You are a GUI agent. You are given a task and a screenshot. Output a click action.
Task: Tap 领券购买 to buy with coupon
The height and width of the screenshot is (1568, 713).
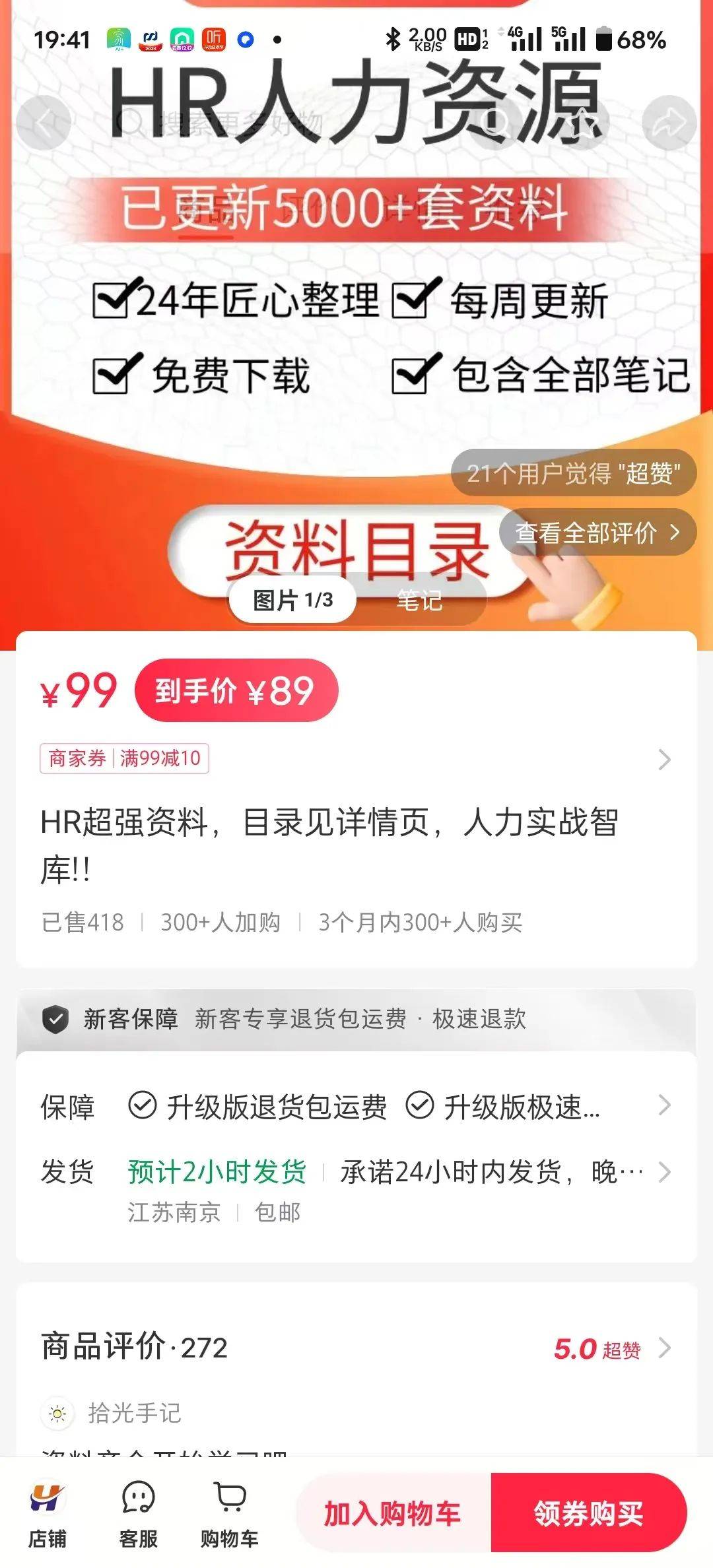click(588, 1513)
